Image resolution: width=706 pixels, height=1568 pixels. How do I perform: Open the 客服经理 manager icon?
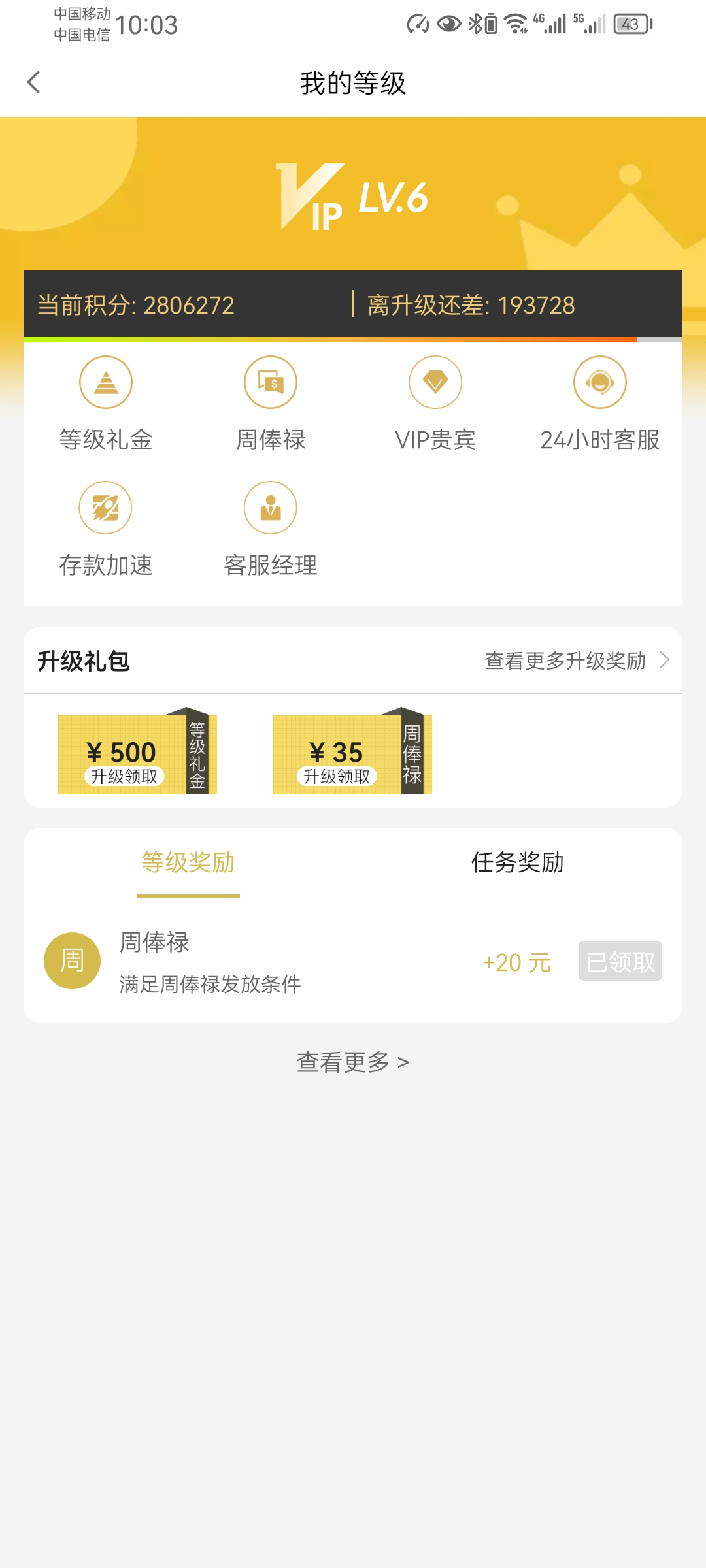[270, 507]
